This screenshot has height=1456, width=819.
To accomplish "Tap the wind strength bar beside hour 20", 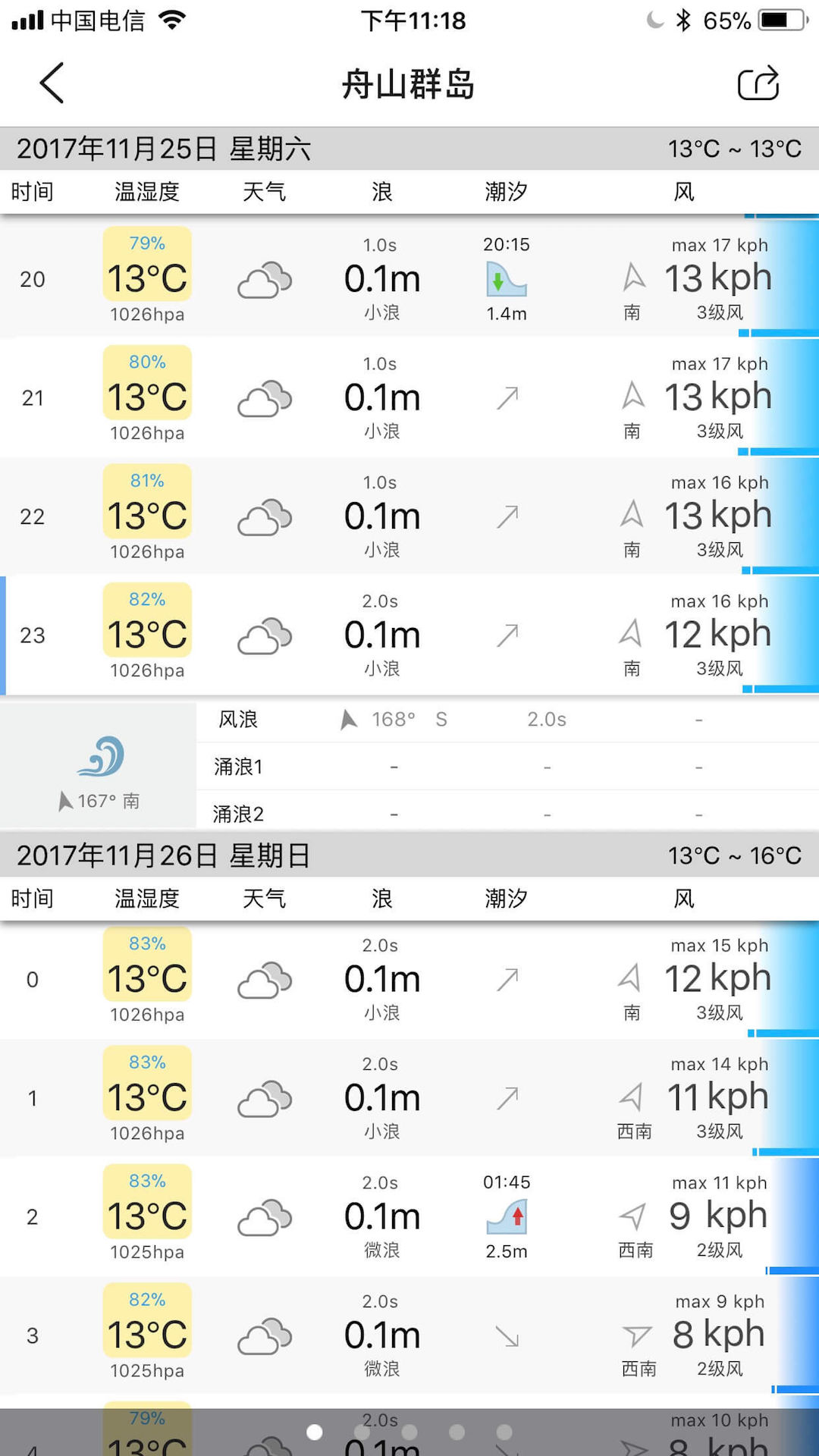I will click(781, 279).
